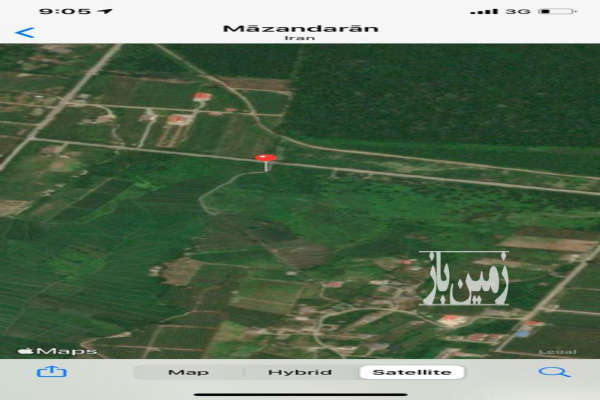Switch to the Map view
Screen dimensions: 600x400
(188, 372)
